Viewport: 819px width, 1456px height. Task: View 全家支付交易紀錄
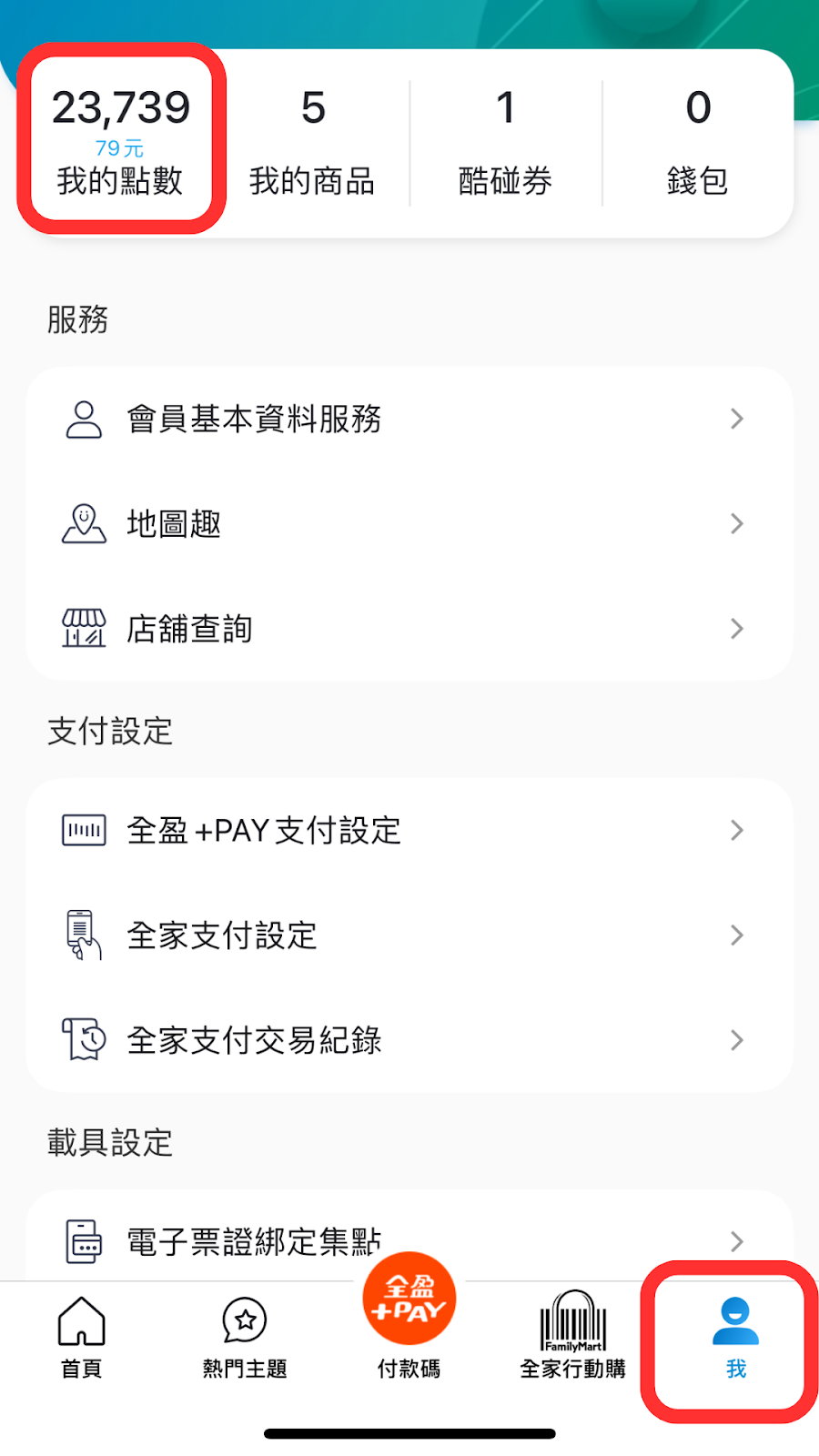pyautogui.click(x=409, y=1040)
